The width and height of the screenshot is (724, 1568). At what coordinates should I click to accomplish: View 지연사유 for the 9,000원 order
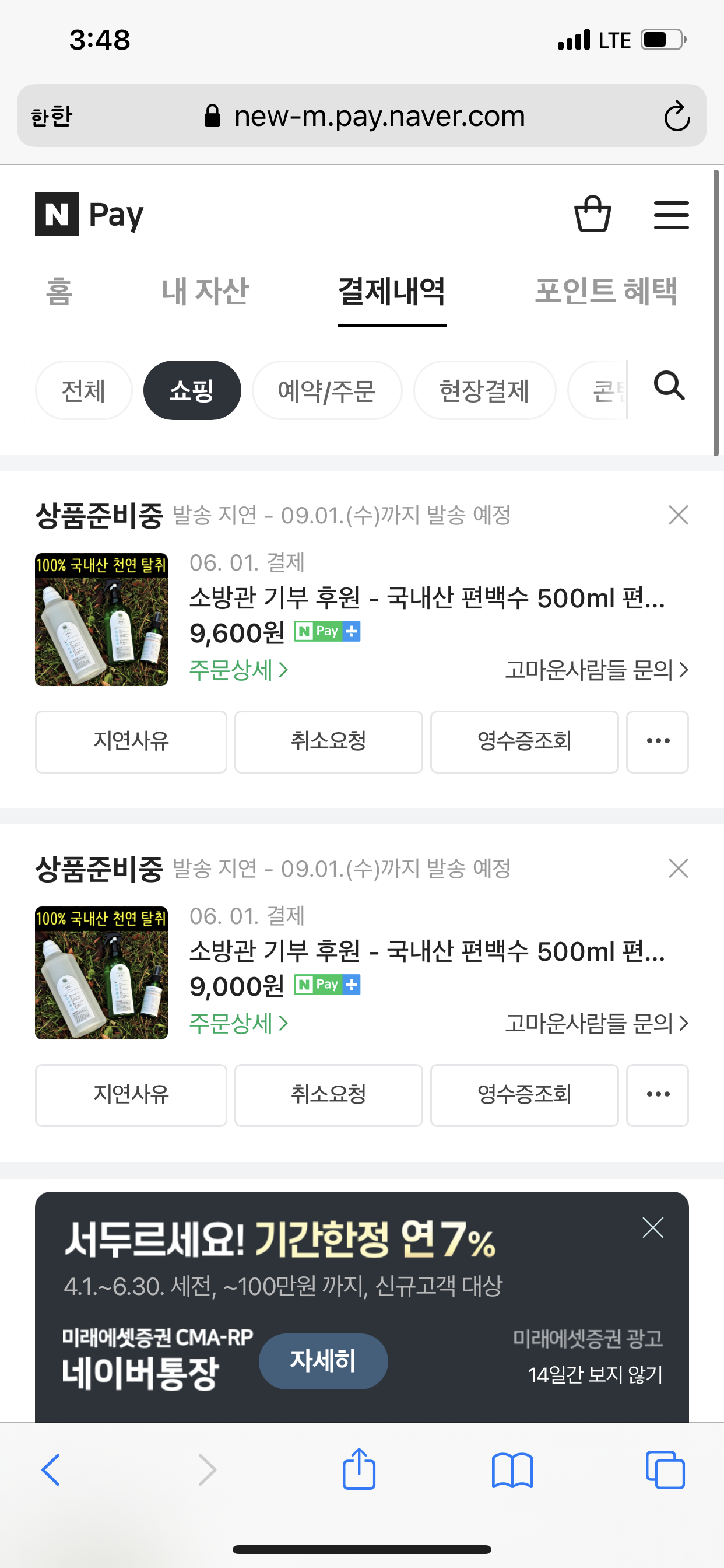[x=131, y=1094]
